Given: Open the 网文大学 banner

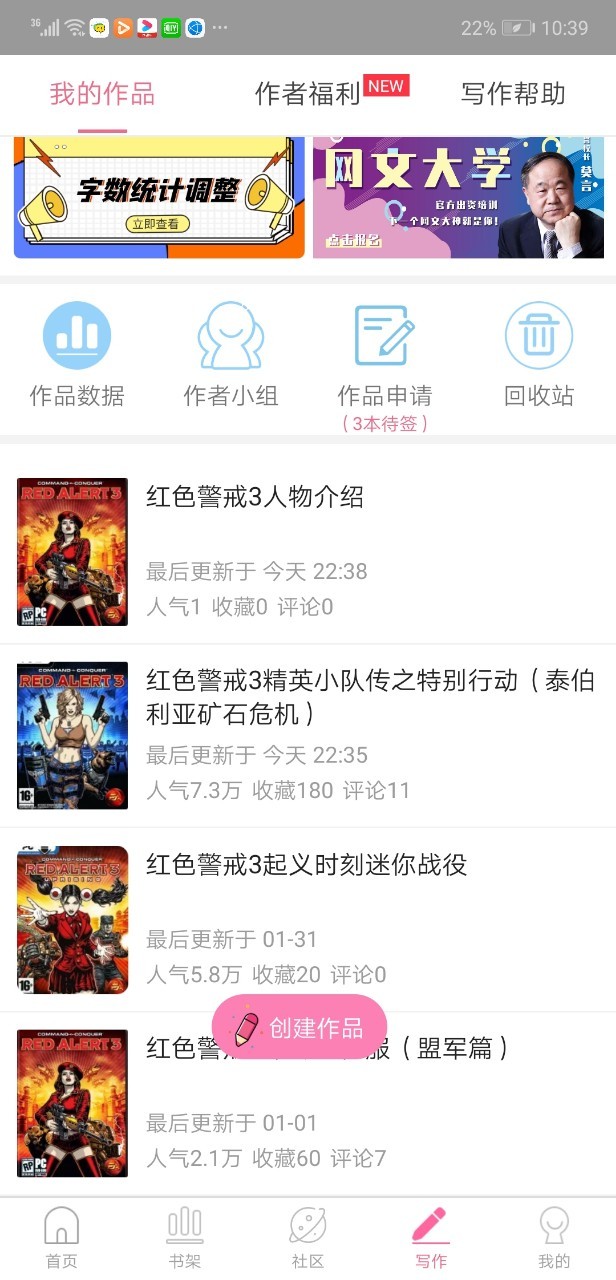Looking at the screenshot, I should [458, 197].
